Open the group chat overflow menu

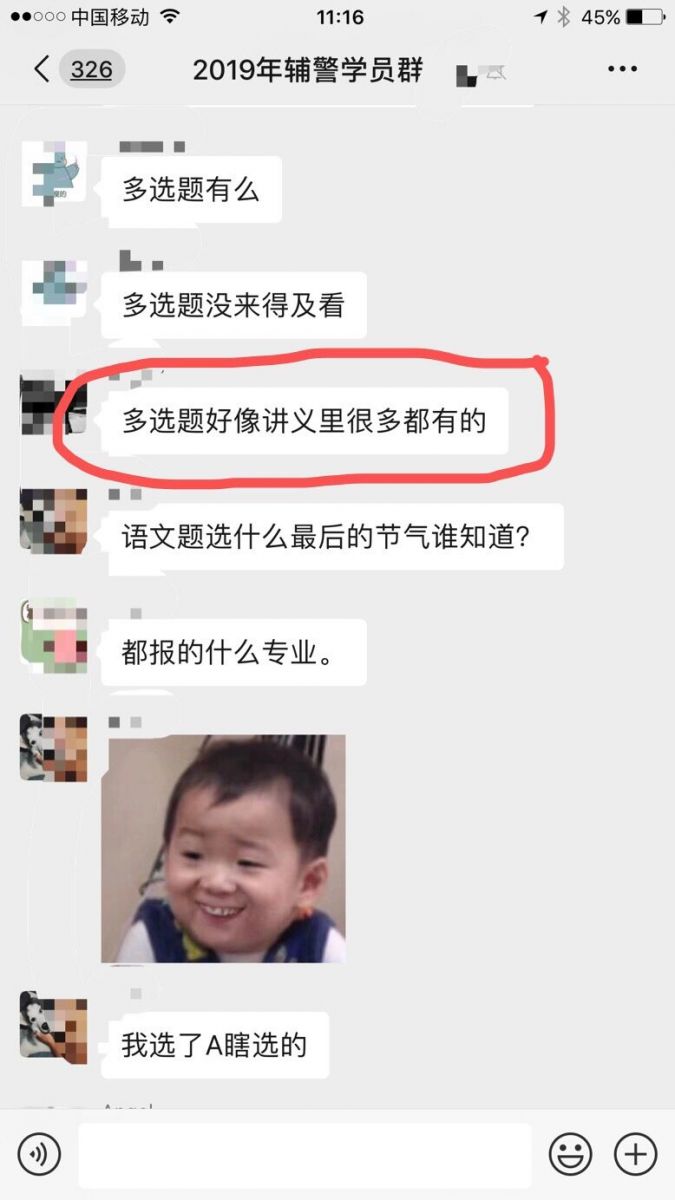coord(622,70)
